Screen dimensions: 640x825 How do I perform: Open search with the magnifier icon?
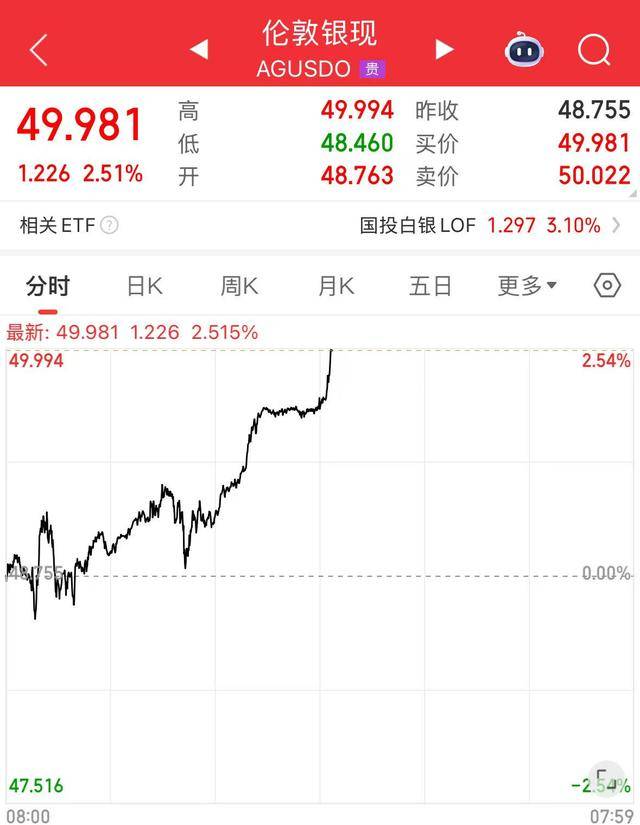594,49
